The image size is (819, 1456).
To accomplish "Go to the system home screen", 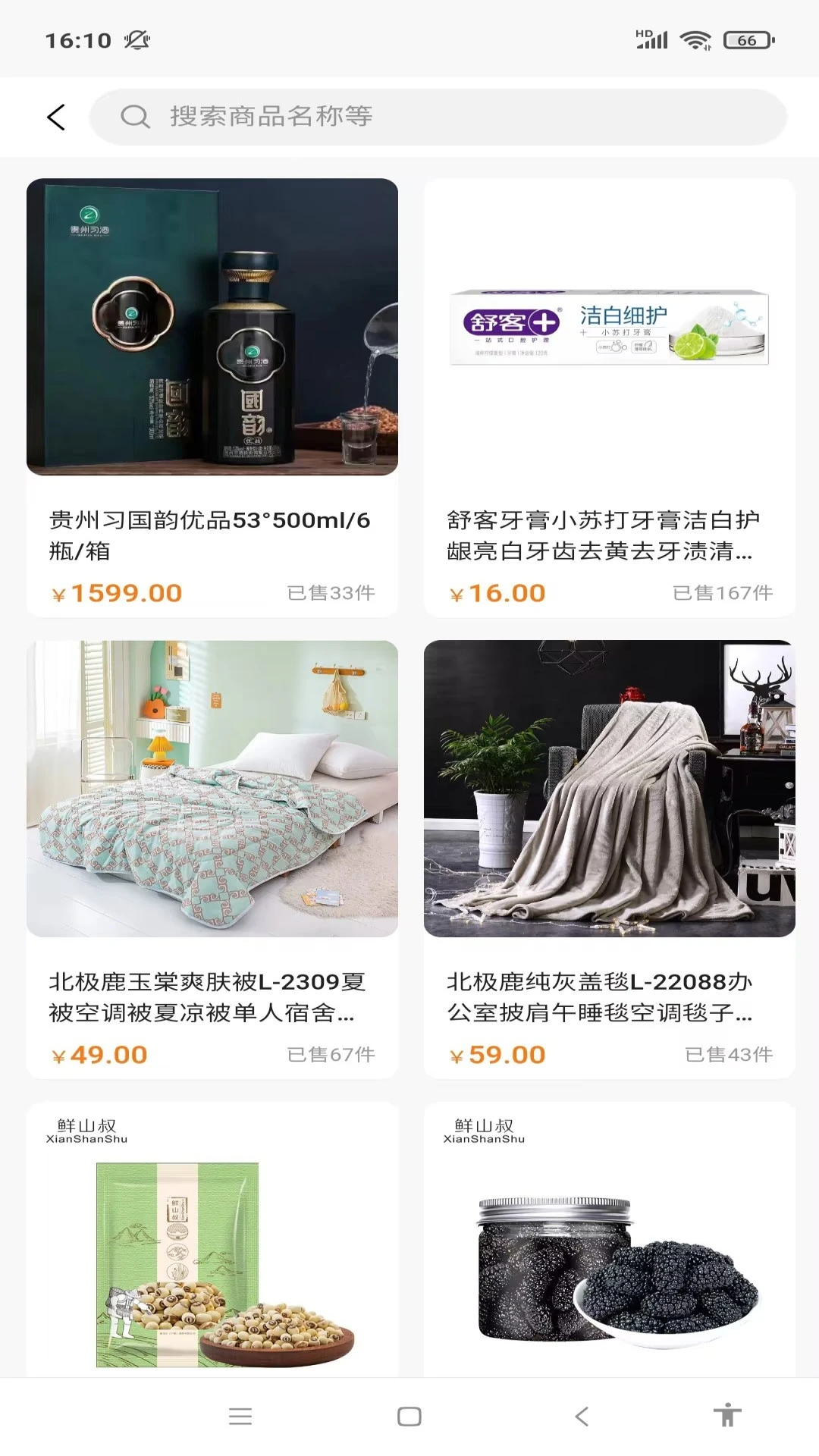I will click(x=409, y=1416).
